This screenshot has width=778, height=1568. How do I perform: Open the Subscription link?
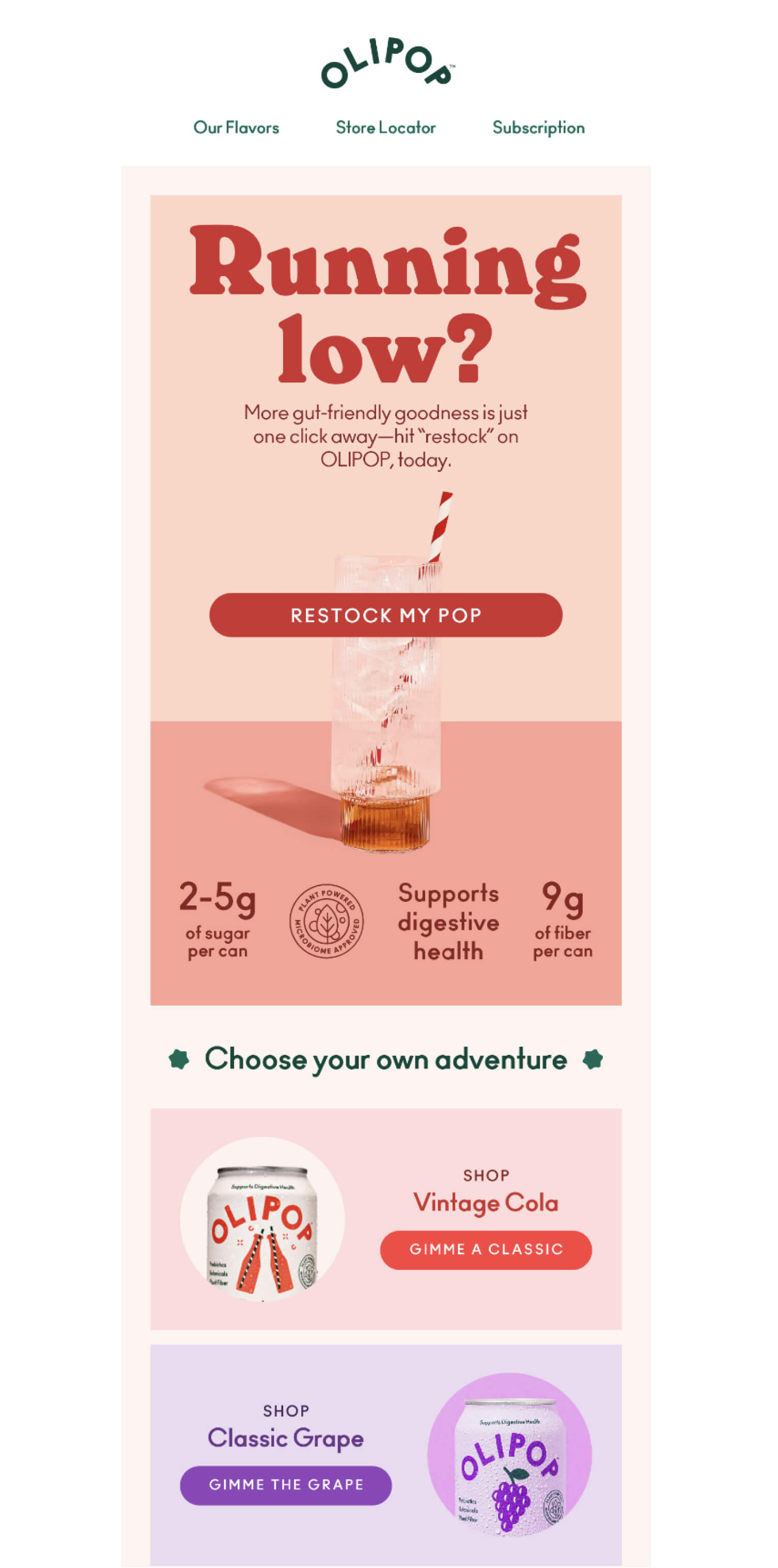(x=538, y=128)
